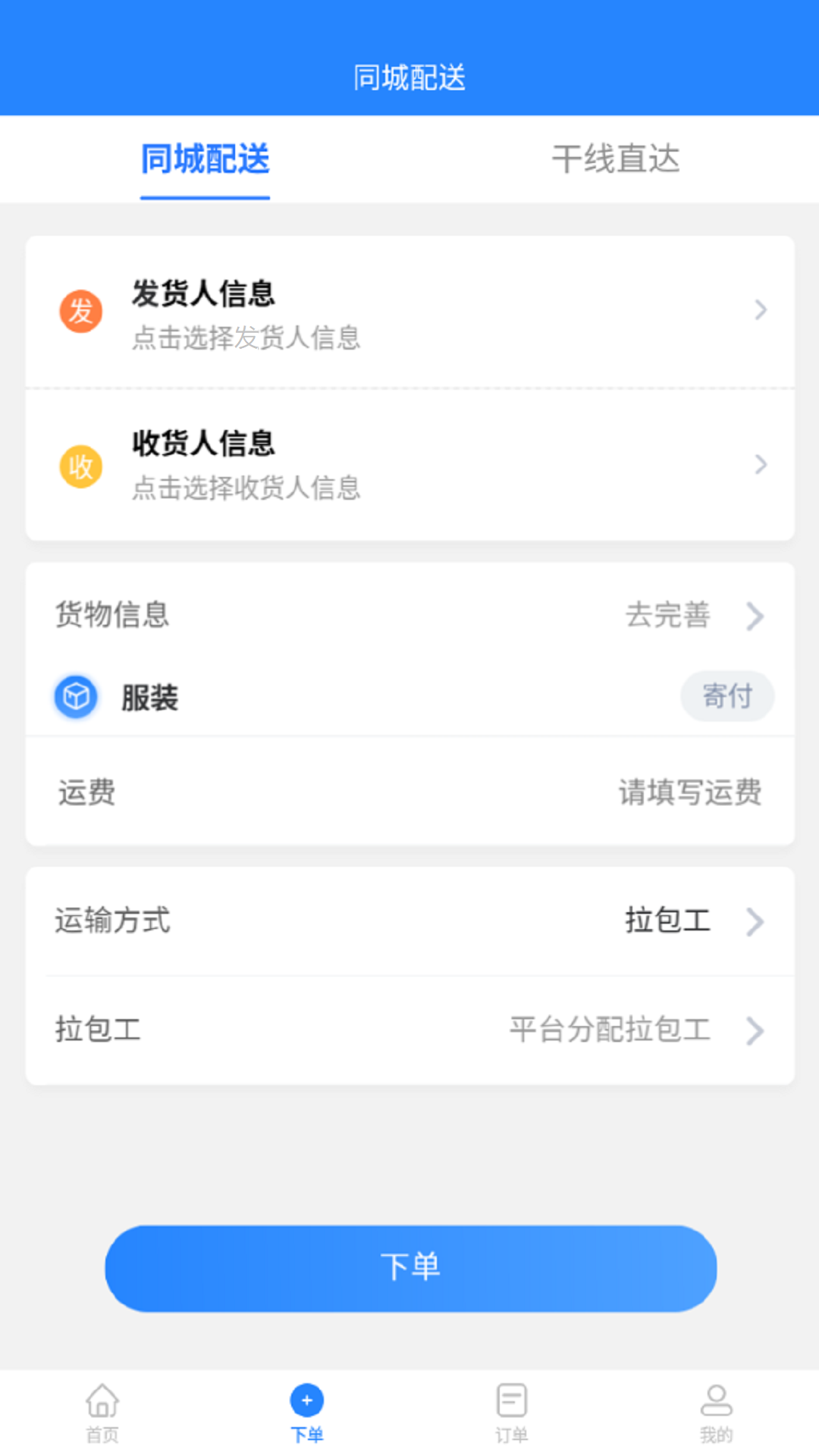Open 发货人信息 to choose sender
This screenshot has width=819, height=1456.
click(x=409, y=312)
